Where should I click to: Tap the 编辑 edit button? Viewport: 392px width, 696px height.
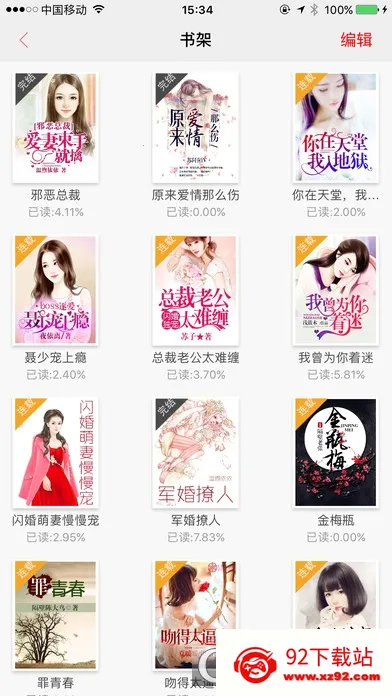[x=356, y=40]
